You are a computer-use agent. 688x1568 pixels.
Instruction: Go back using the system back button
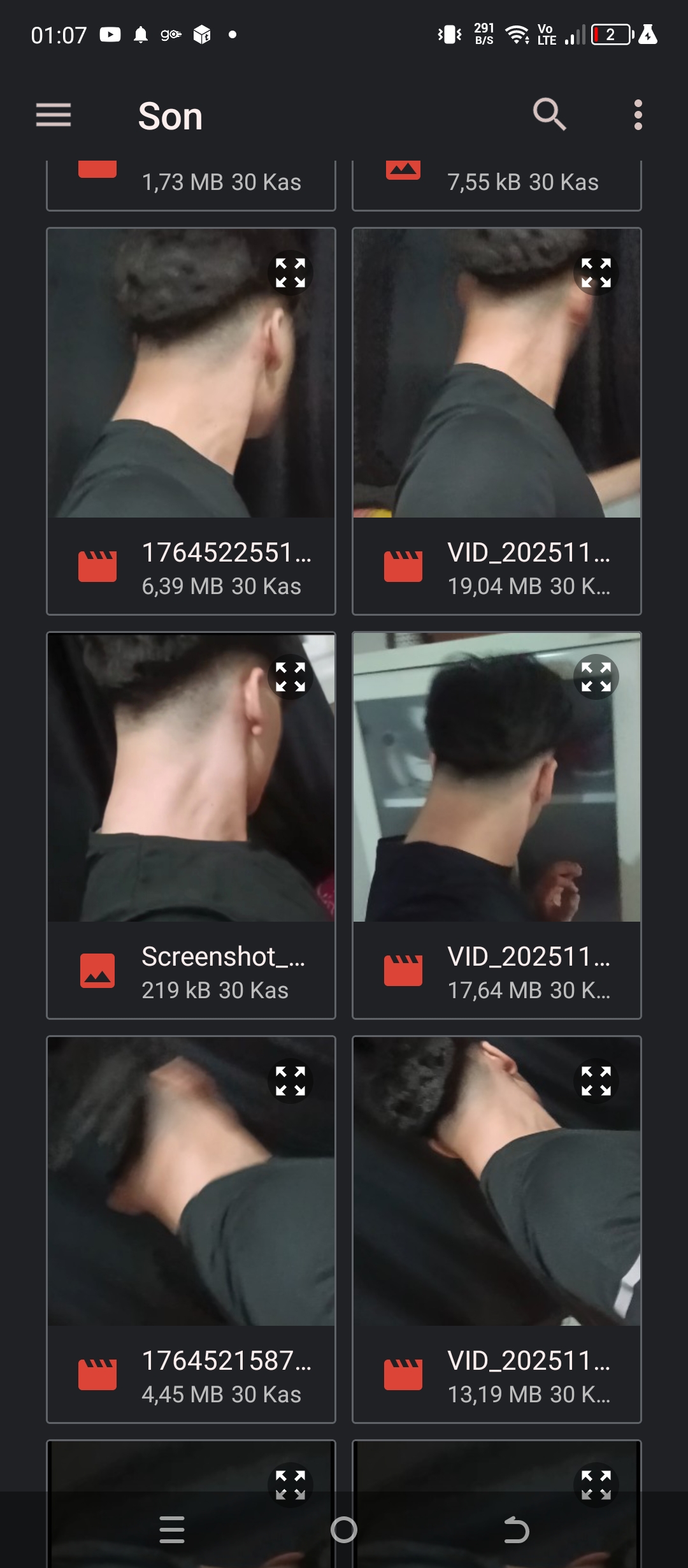[x=516, y=1530]
